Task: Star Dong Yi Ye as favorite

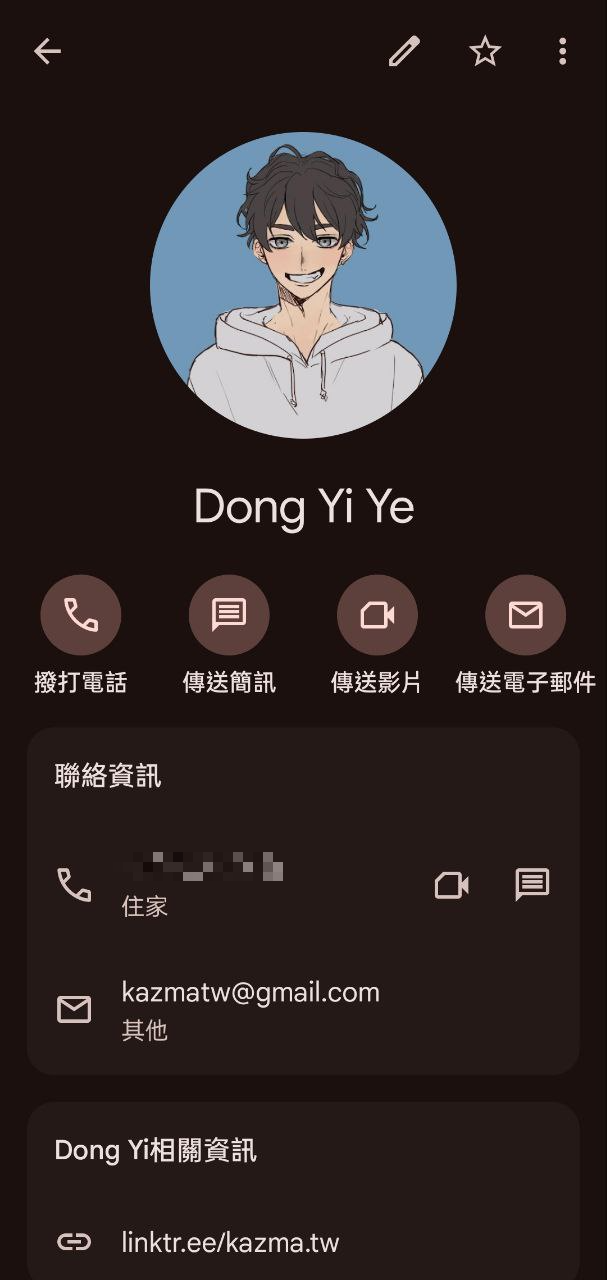Action: tap(485, 52)
